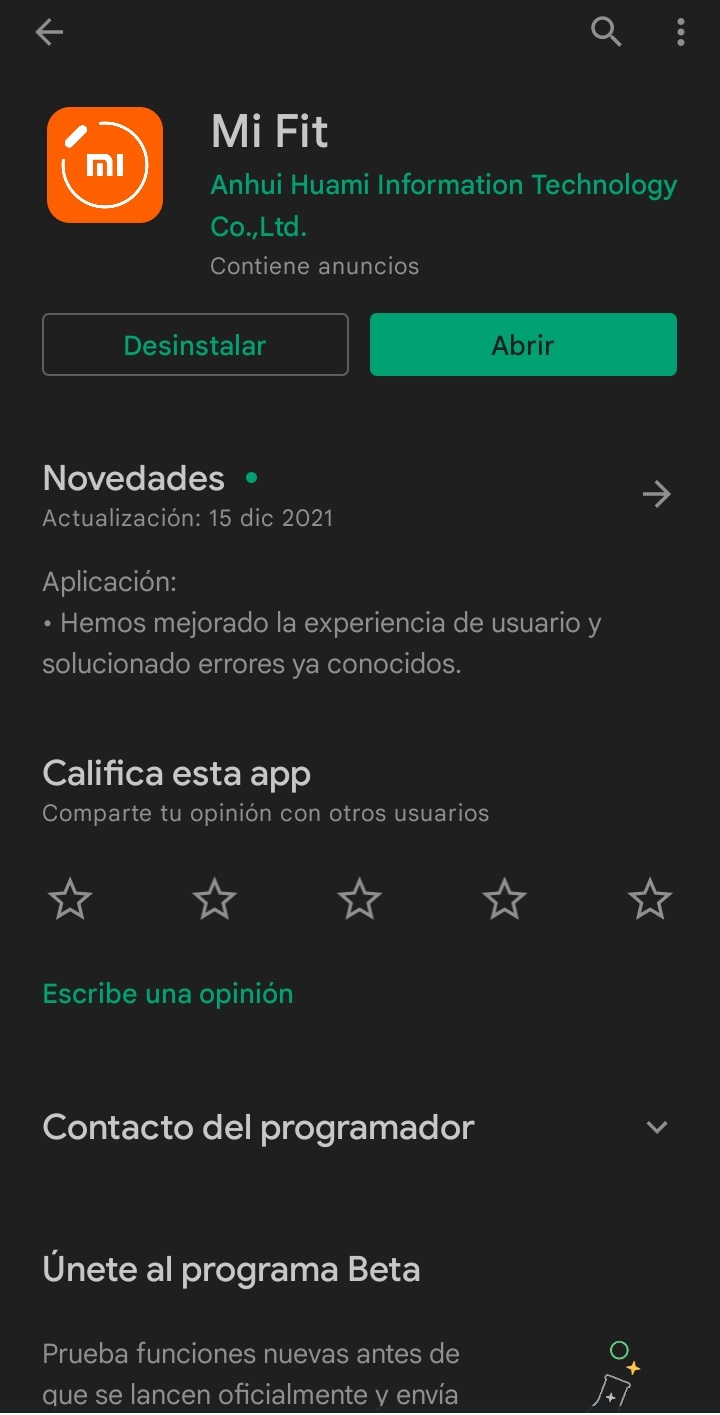
Task: Tap the green Abrir button
Action: [523, 345]
